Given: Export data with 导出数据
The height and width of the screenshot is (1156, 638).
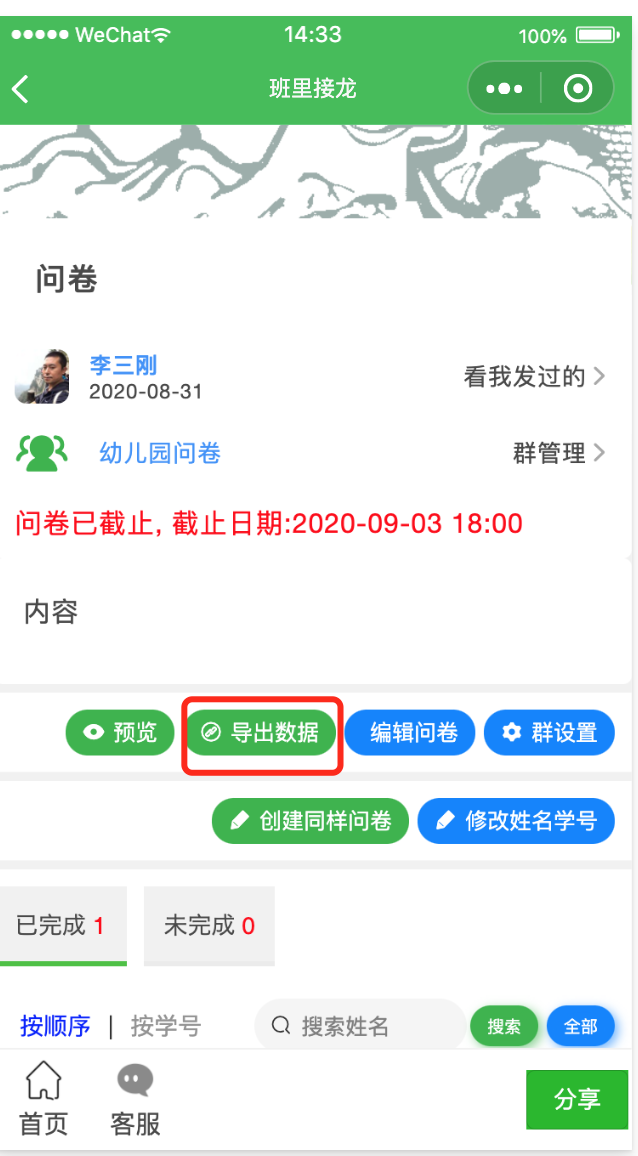Looking at the screenshot, I should tap(263, 732).
